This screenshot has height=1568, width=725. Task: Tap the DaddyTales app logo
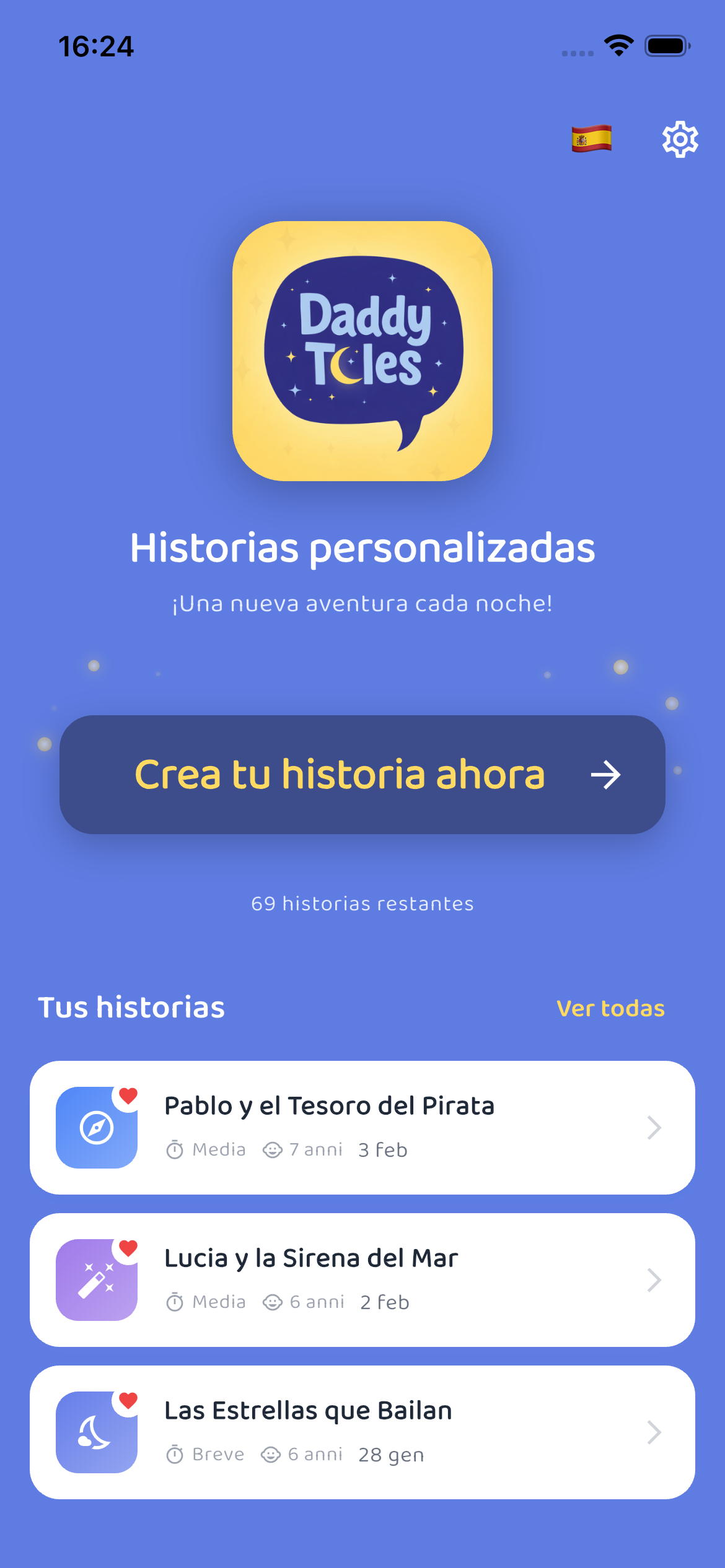pyautogui.click(x=362, y=352)
